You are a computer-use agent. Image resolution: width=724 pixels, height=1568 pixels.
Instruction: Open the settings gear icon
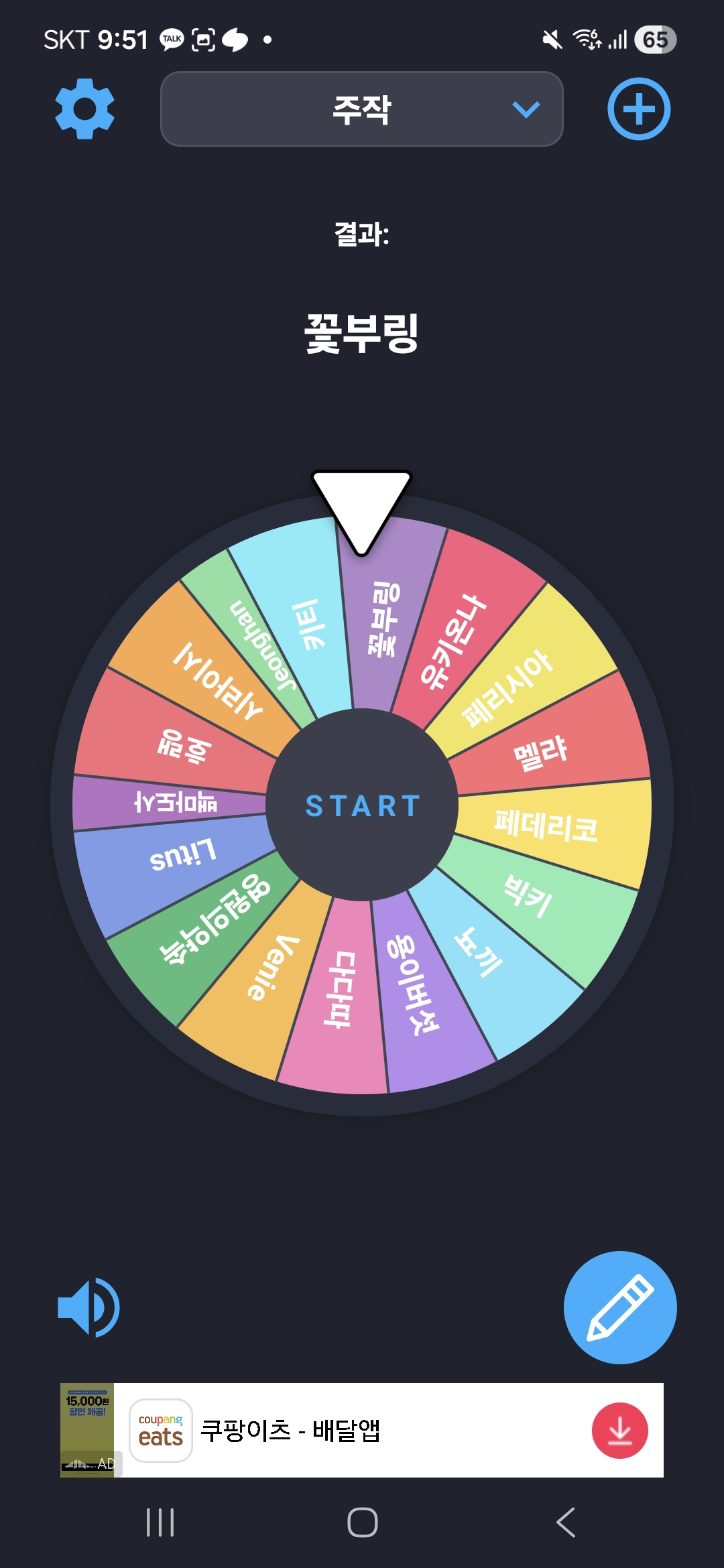click(x=84, y=109)
